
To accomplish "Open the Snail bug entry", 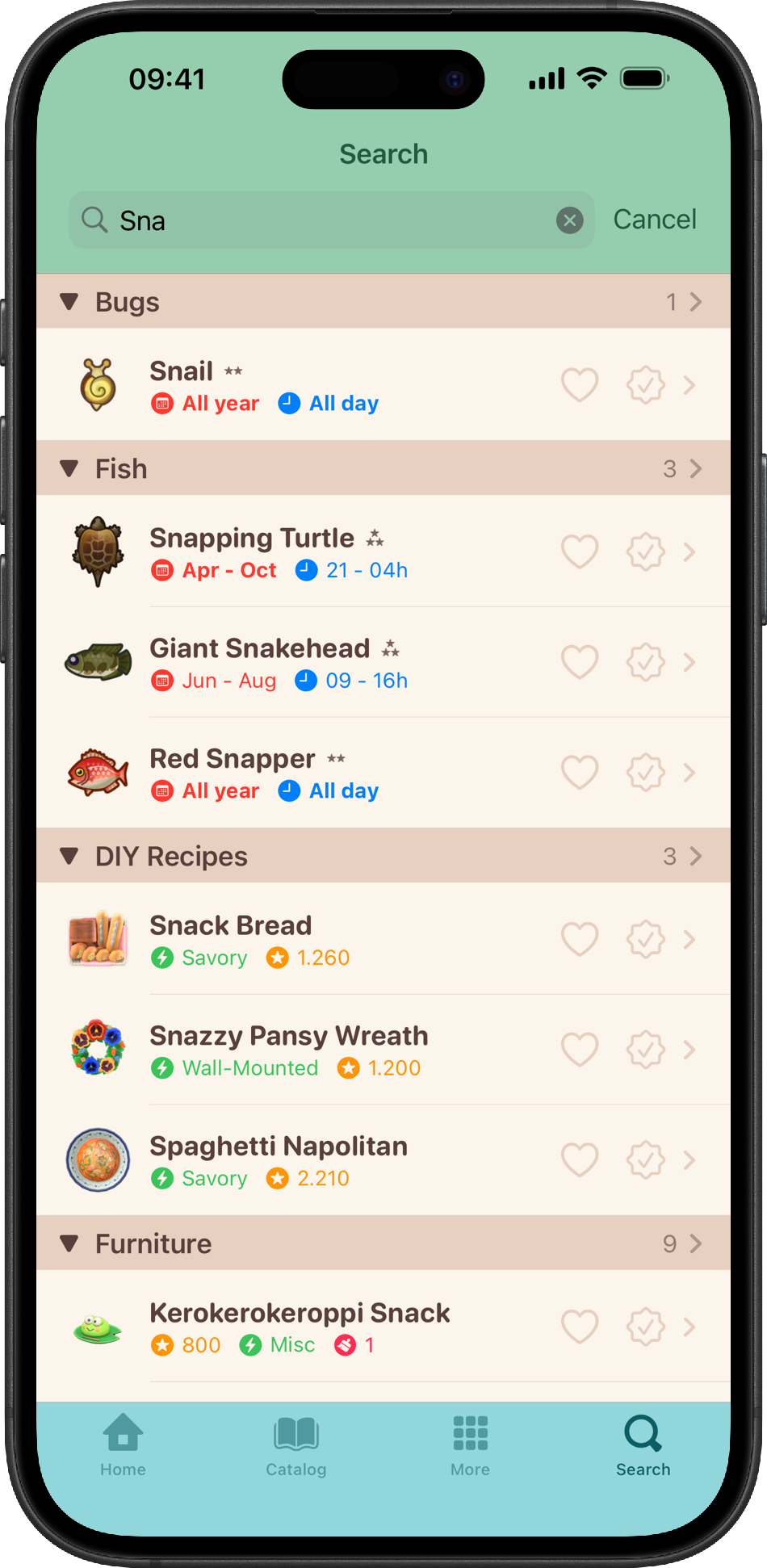I will click(323, 386).
